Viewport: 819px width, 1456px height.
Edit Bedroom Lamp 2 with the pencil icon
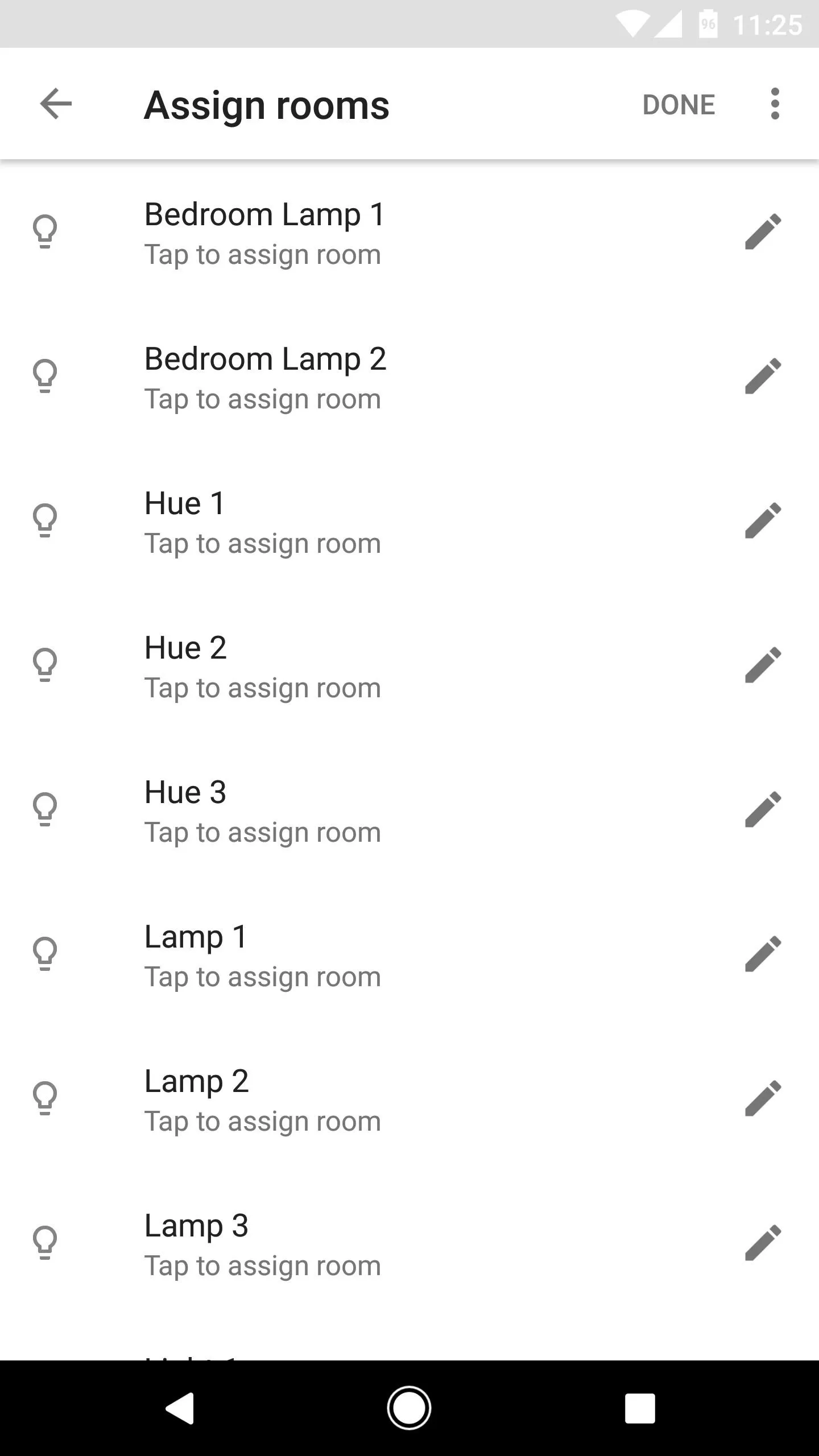pyautogui.click(x=763, y=377)
